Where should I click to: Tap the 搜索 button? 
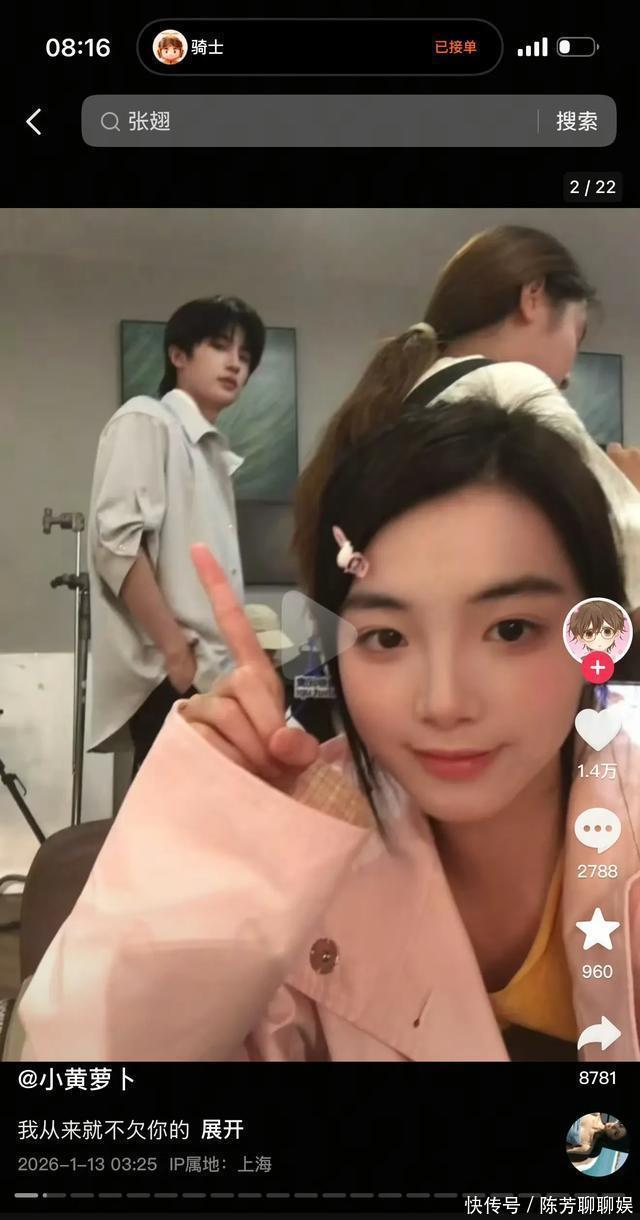coord(577,122)
